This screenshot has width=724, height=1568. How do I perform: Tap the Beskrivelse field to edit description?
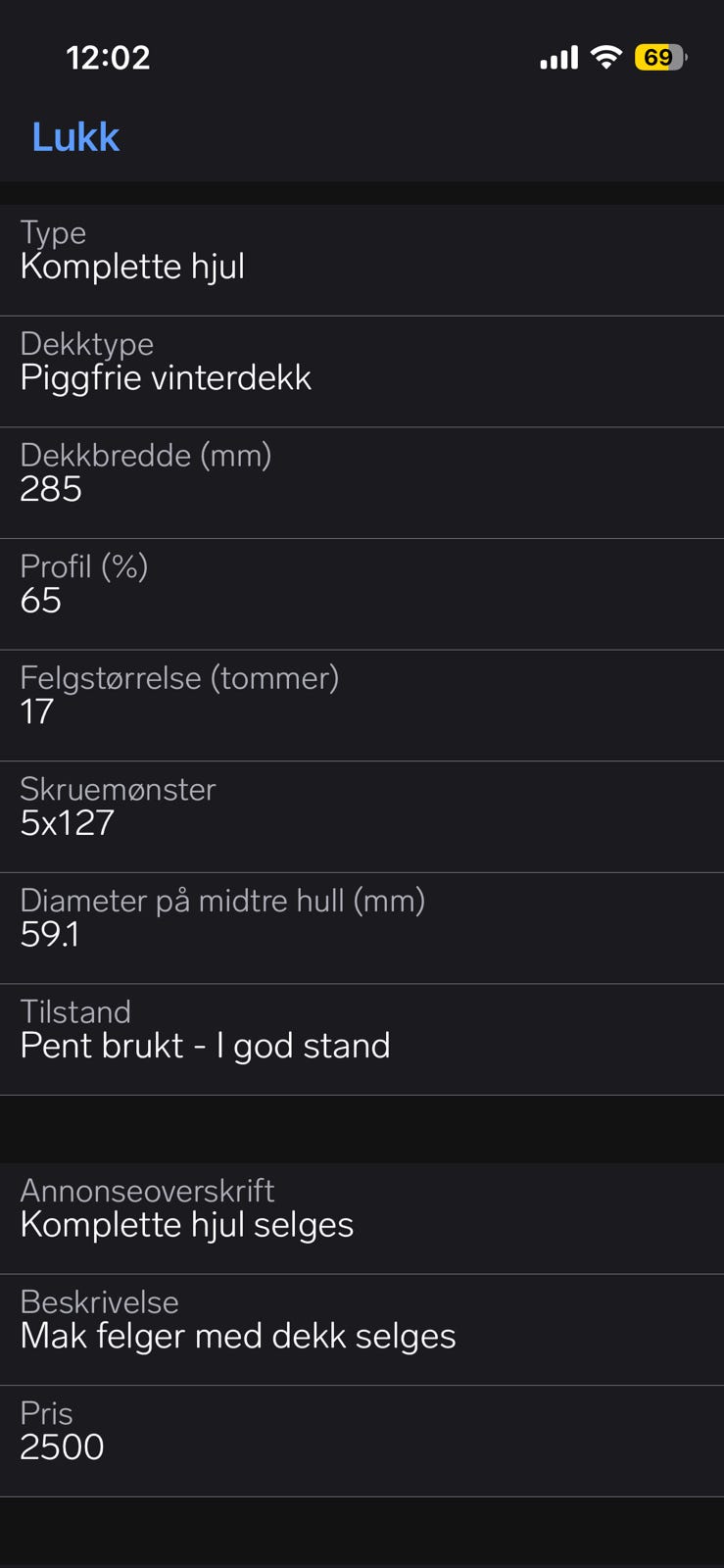(362, 1318)
